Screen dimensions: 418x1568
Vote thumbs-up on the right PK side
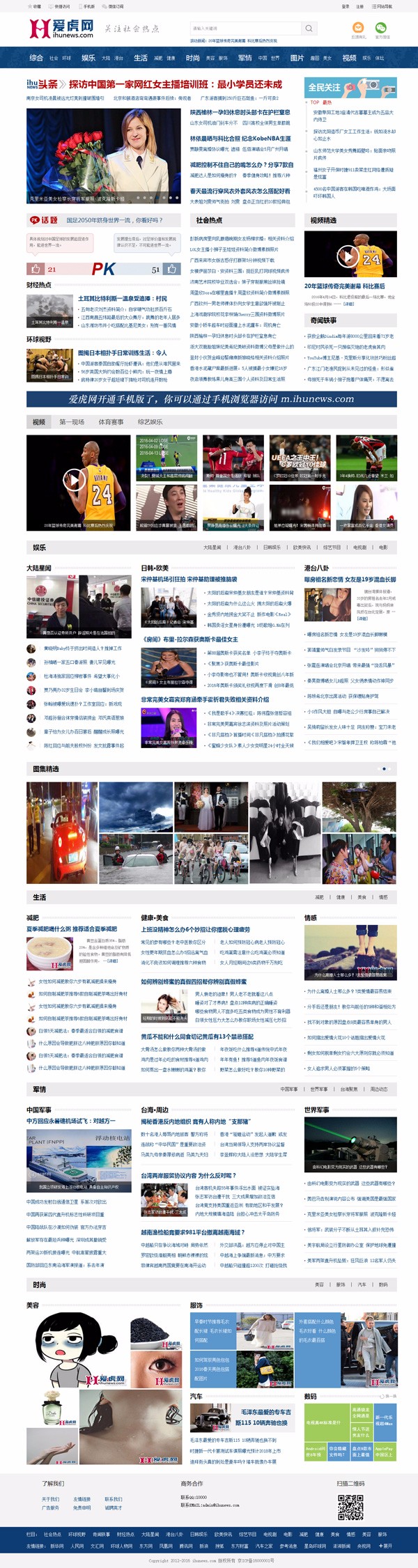pos(171,269)
